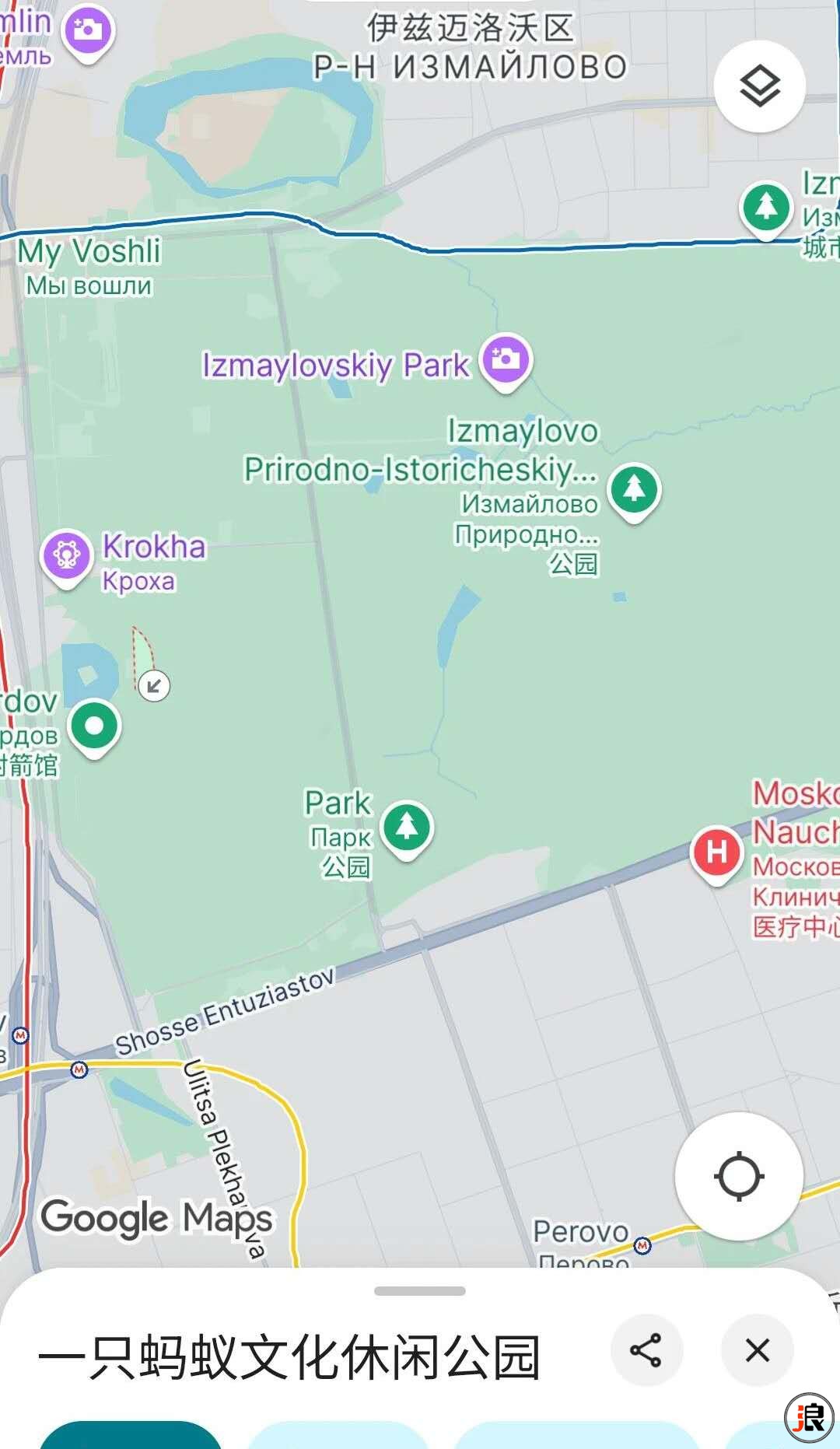
Task: Select the Izmaylovskiy Park camera marker
Action: tap(506, 360)
